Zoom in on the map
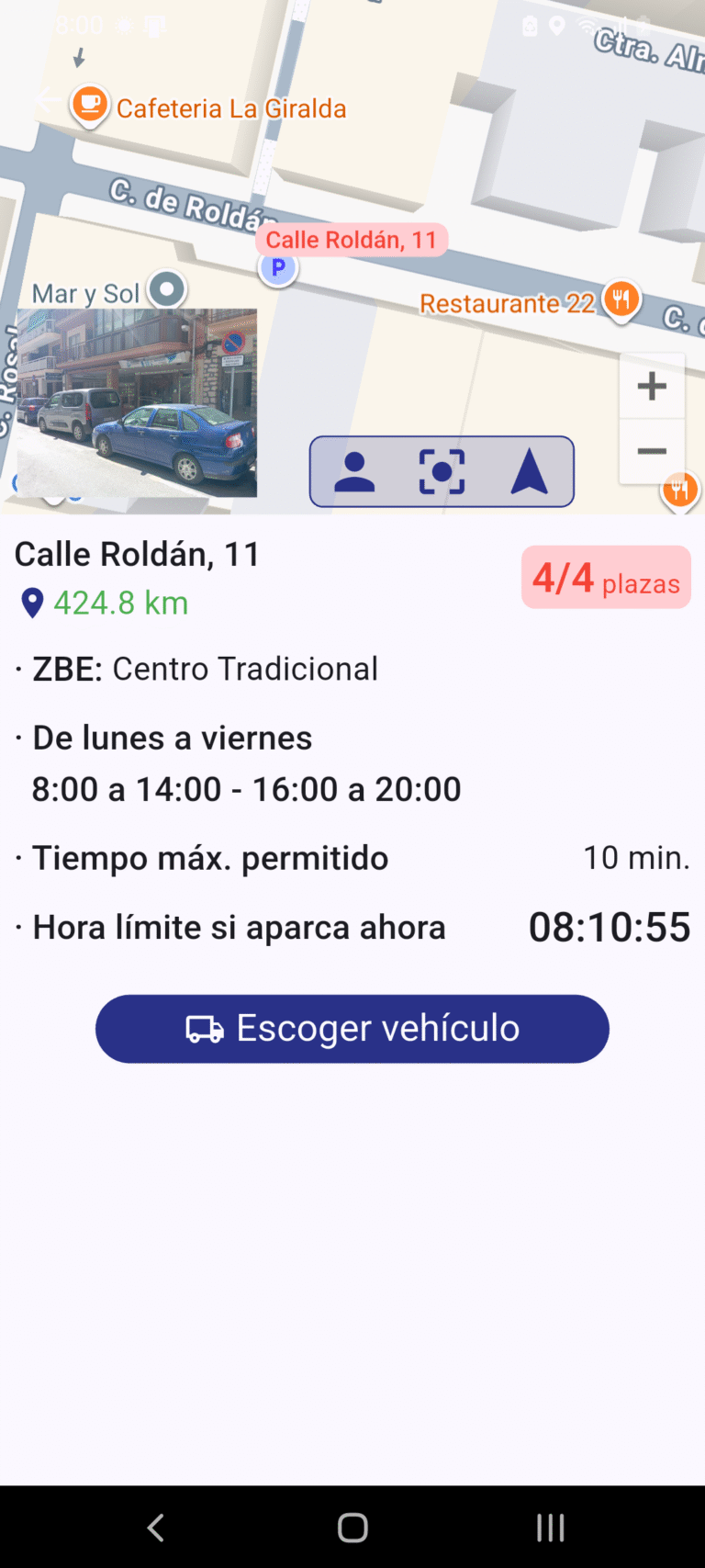The width and height of the screenshot is (705, 1568). pos(652,386)
